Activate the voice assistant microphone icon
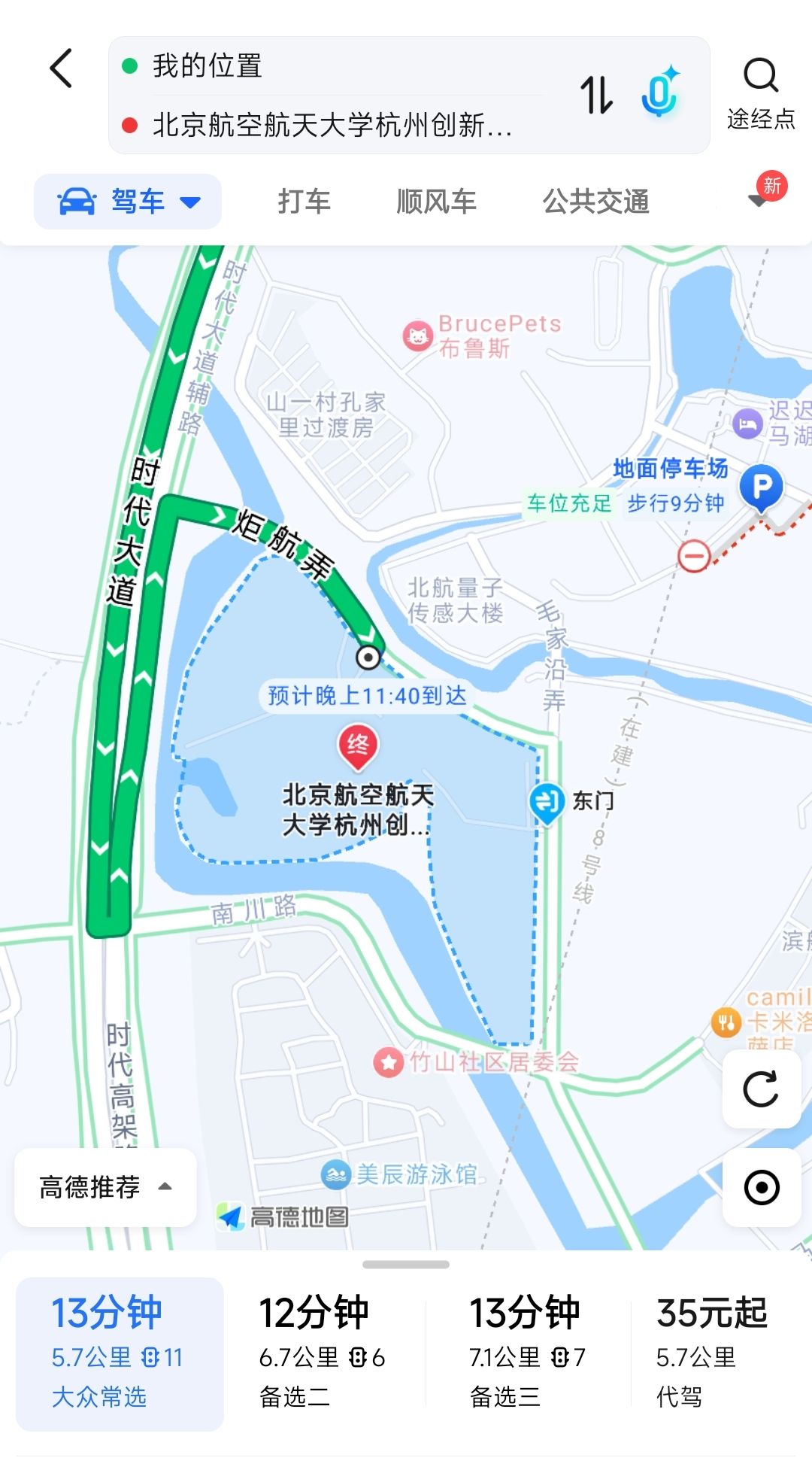Viewport: 812px width, 1473px height. coord(660,93)
